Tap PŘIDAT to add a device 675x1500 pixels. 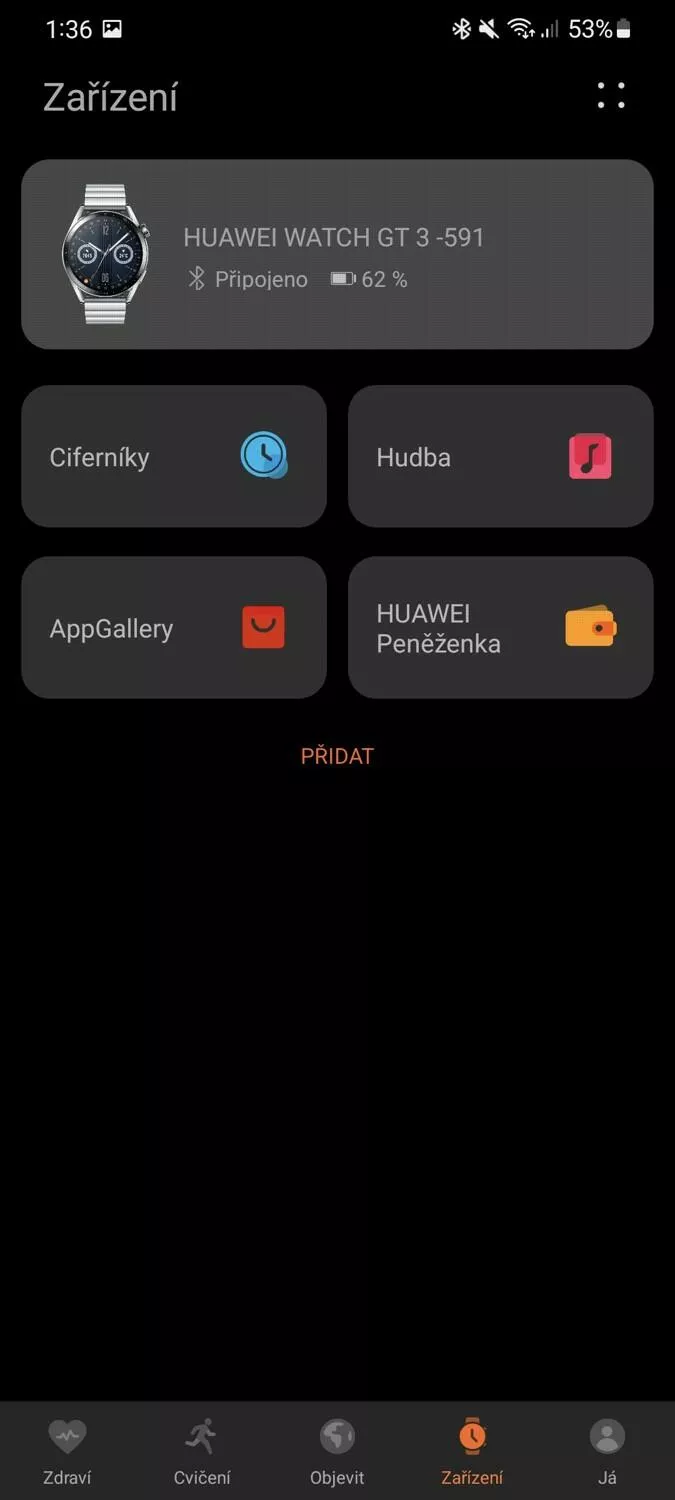point(337,756)
